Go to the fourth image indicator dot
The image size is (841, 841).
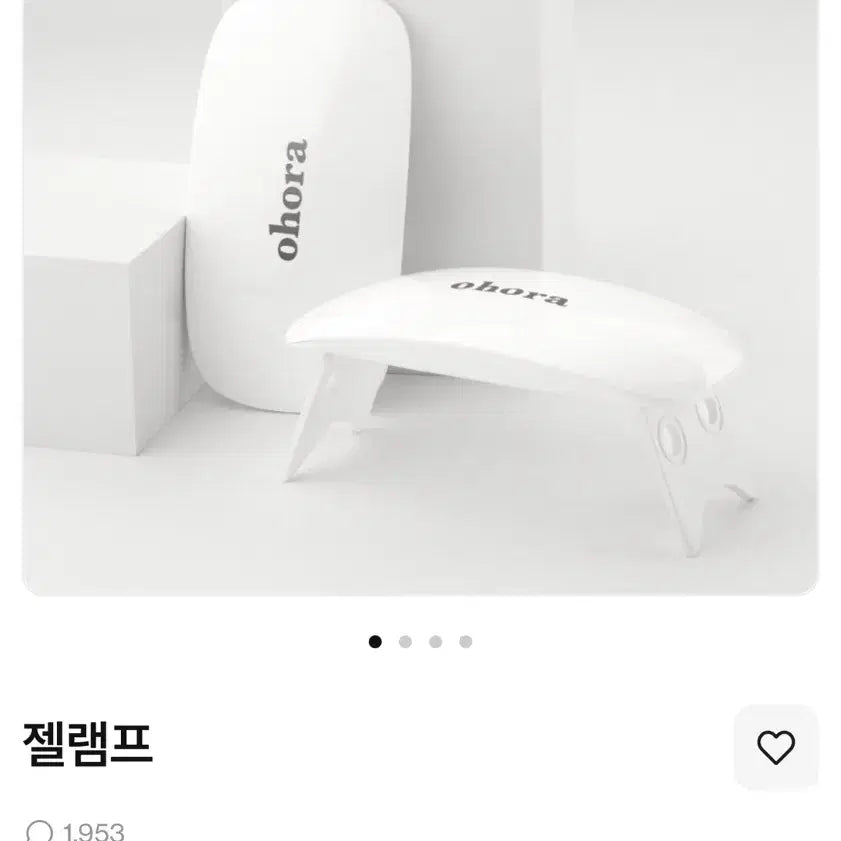pyautogui.click(x=466, y=642)
